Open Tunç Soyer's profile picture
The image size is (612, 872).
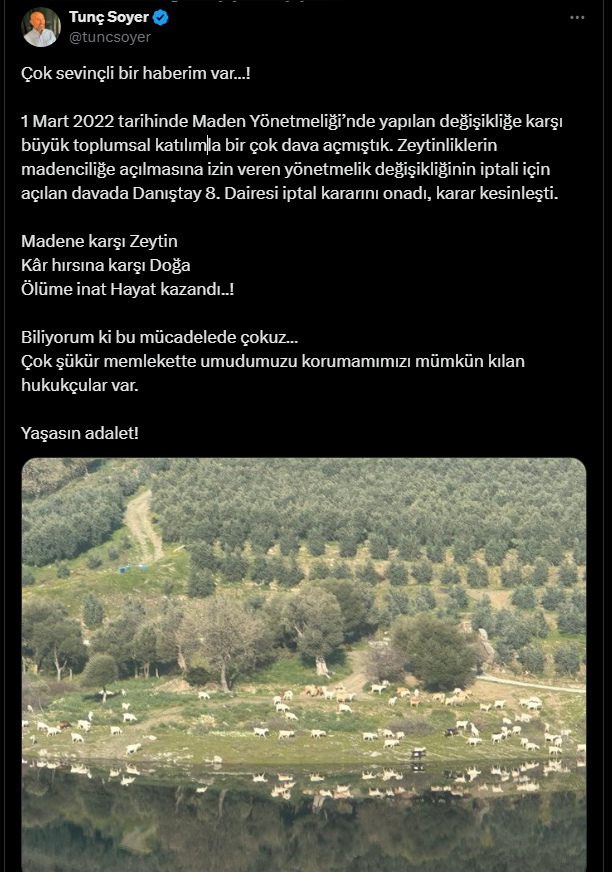pos(41,27)
